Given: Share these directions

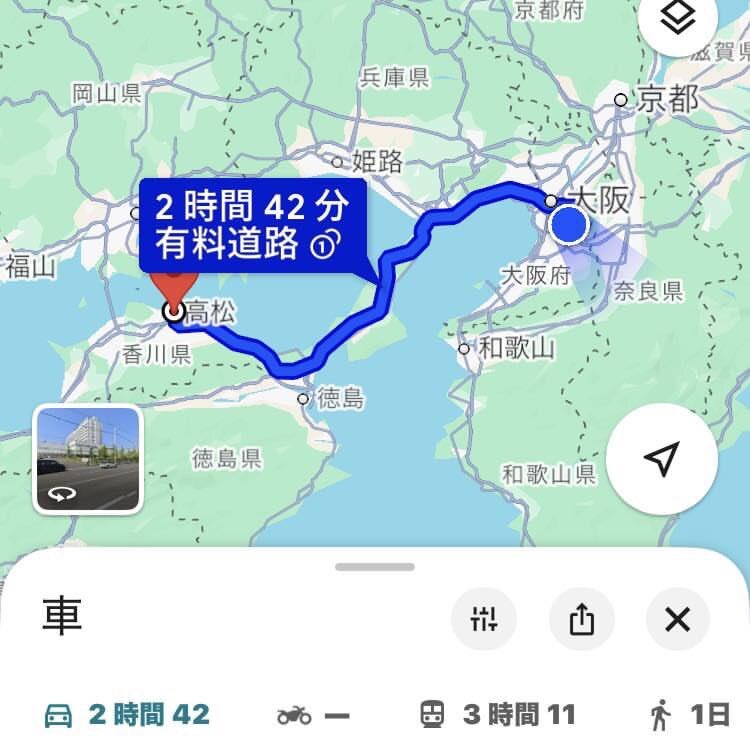Looking at the screenshot, I should click(581, 620).
